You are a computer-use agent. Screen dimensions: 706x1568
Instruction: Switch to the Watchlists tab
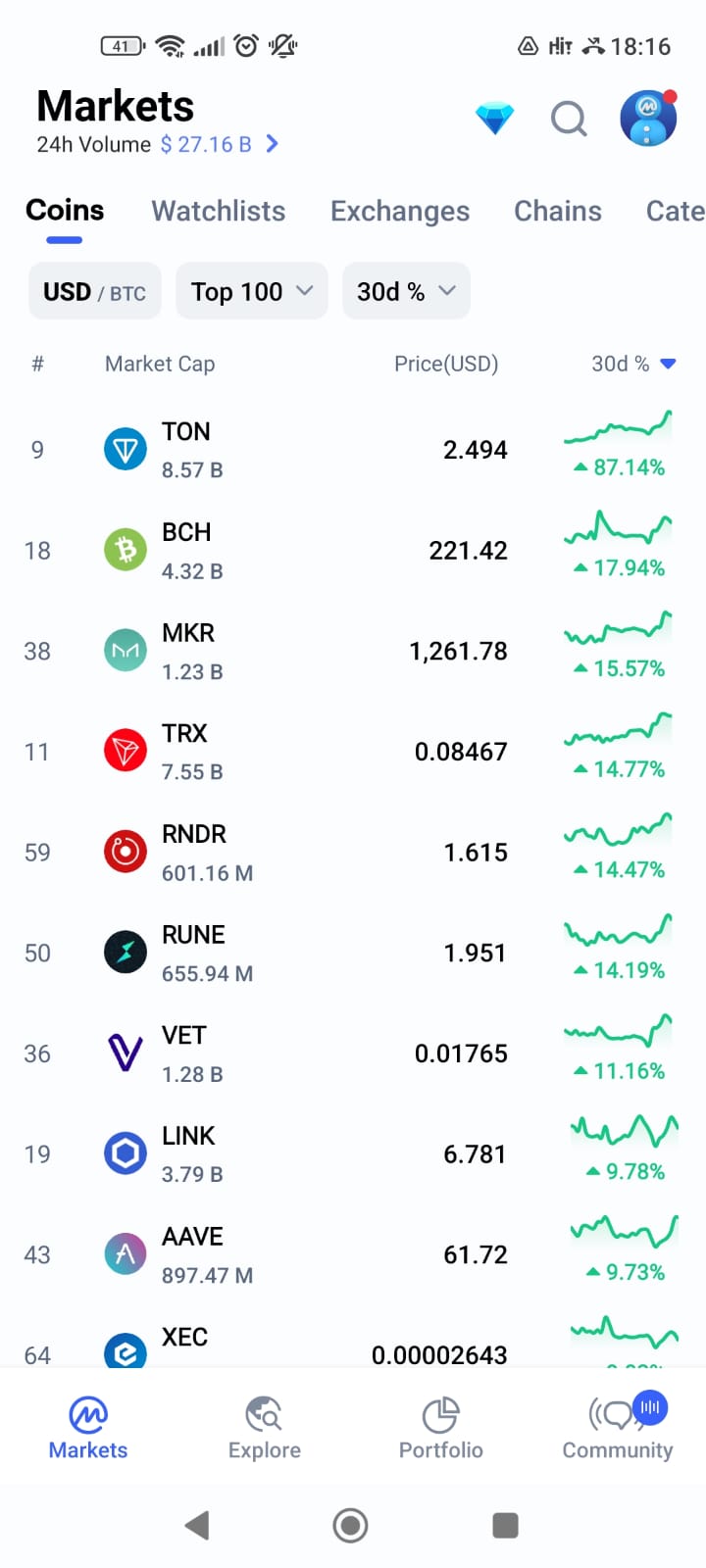(219, 211)
